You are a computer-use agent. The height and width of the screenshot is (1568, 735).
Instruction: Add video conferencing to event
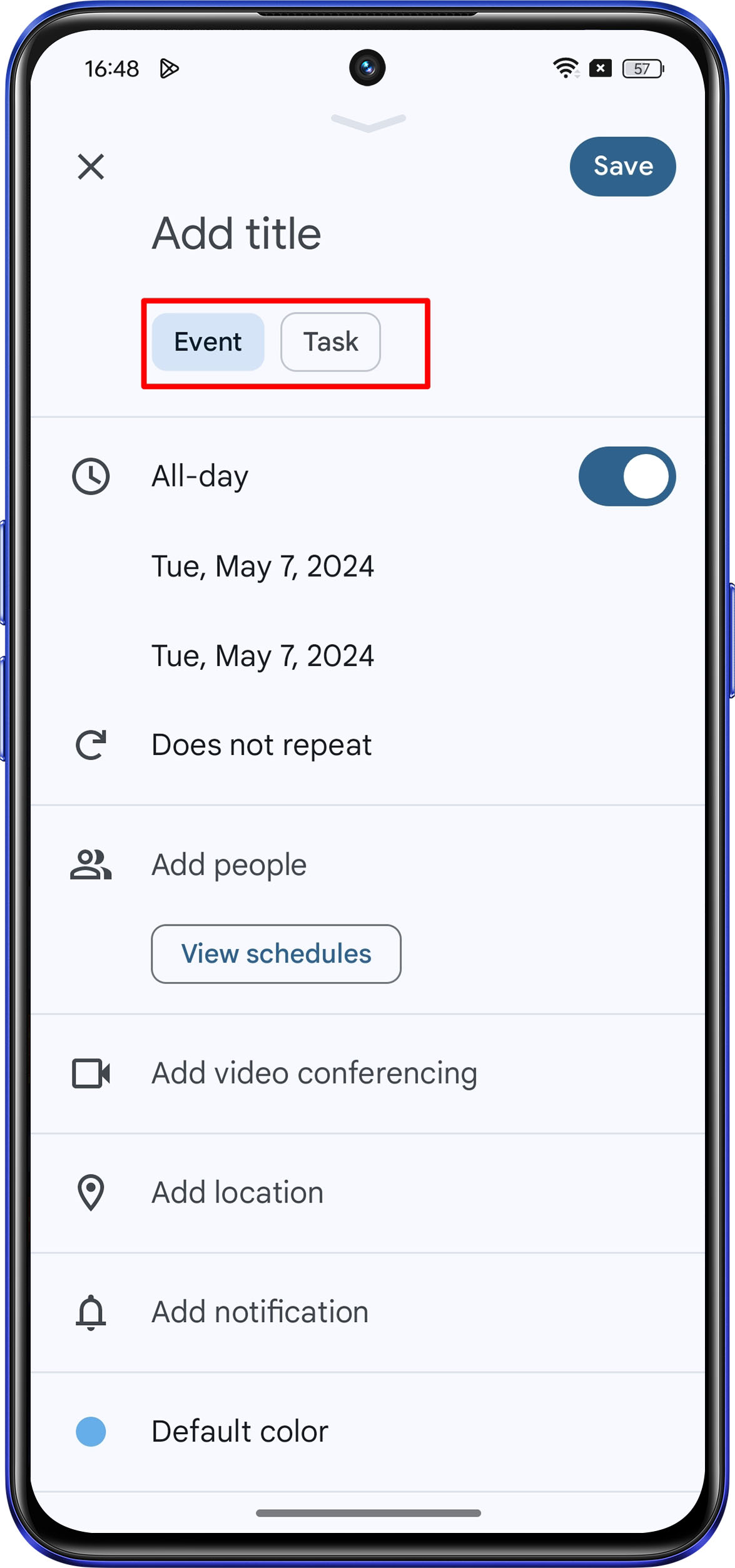314,1073
